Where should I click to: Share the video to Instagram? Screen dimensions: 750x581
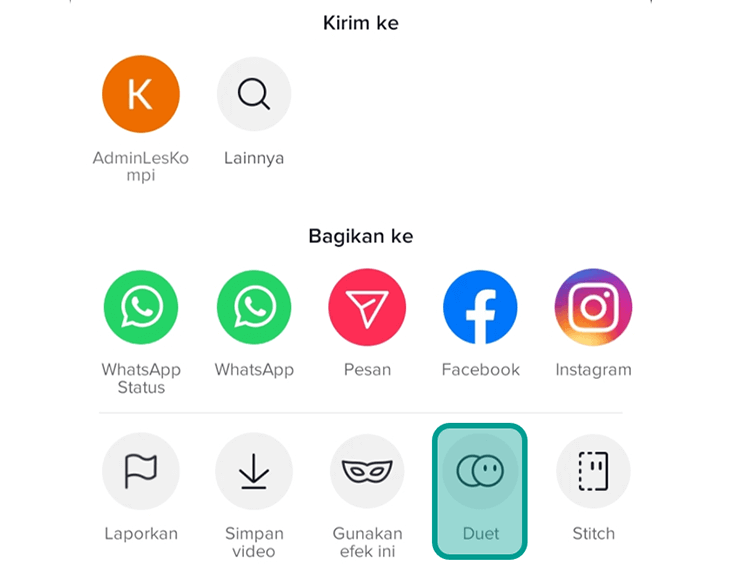(593, 308)
